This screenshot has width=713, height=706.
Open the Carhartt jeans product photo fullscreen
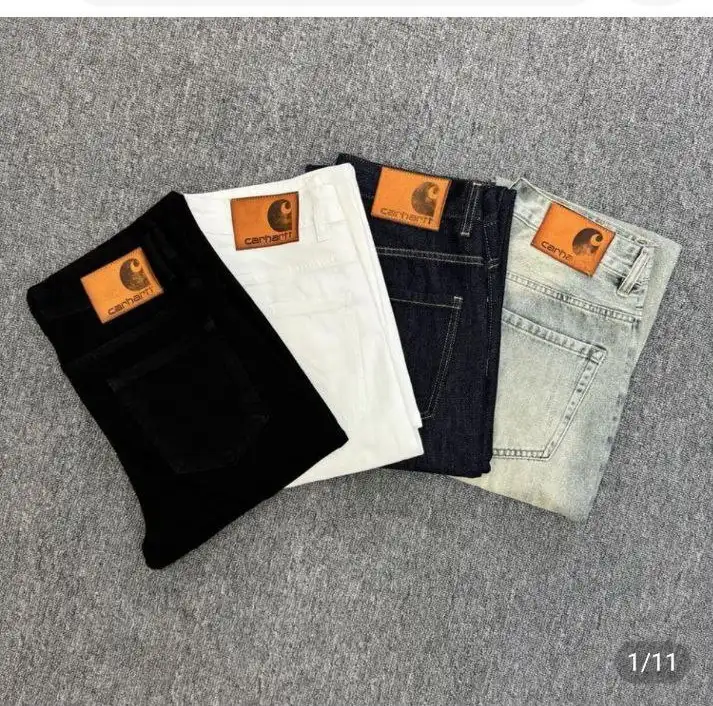356,360
